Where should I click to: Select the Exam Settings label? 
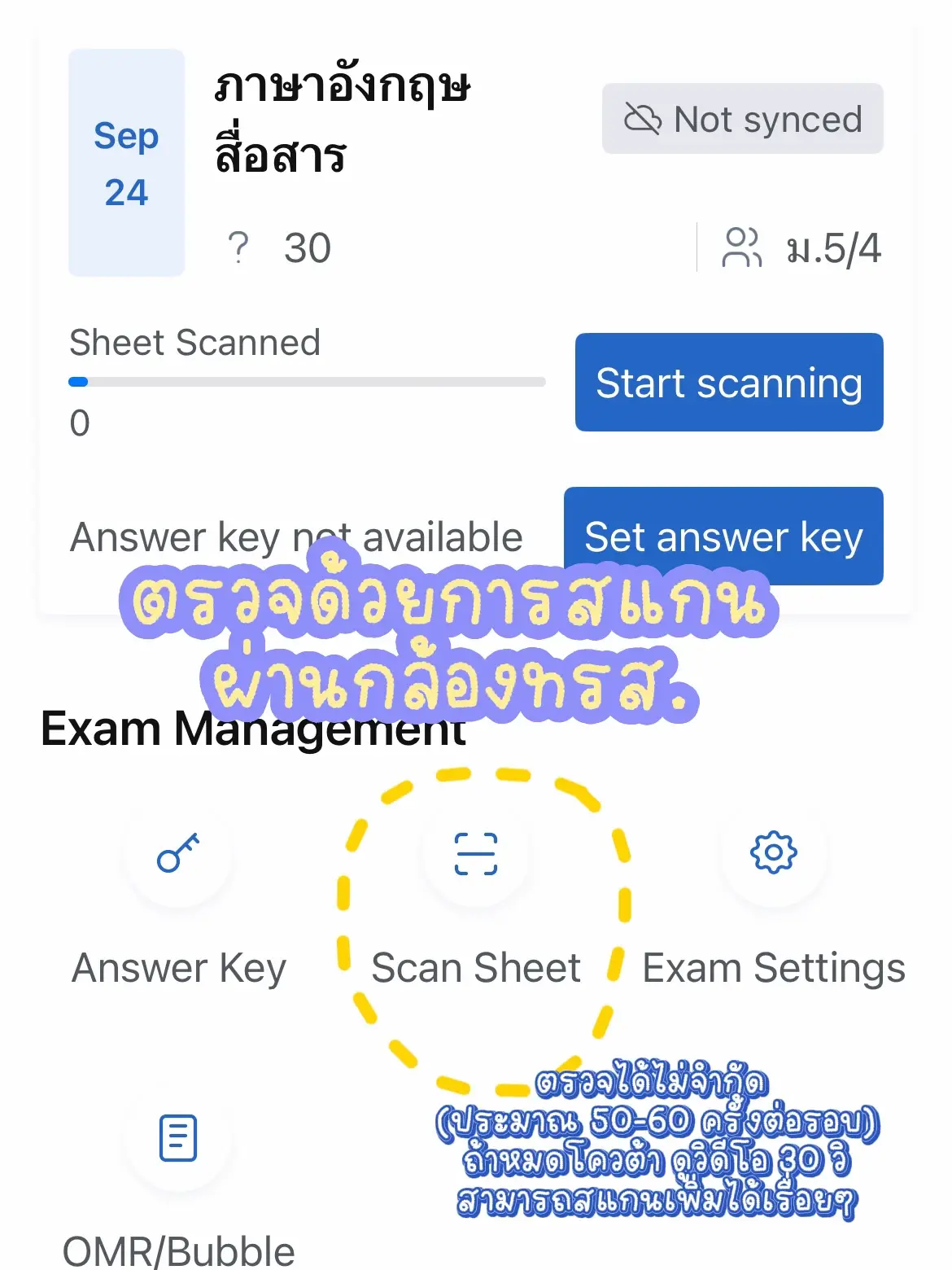pos(773,968)
